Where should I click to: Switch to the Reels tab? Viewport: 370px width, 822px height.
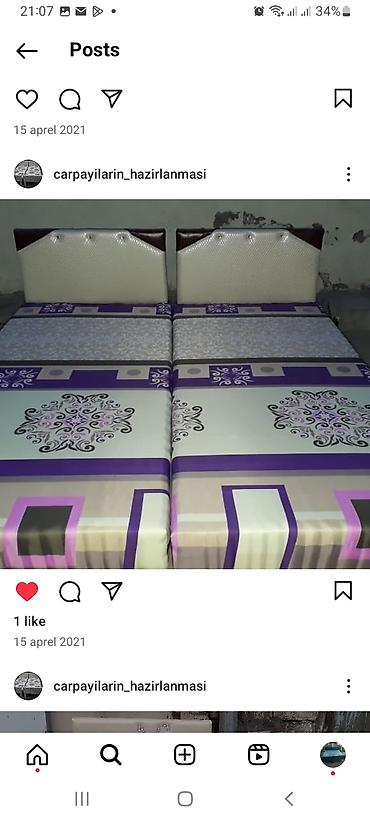pos(258,755)
